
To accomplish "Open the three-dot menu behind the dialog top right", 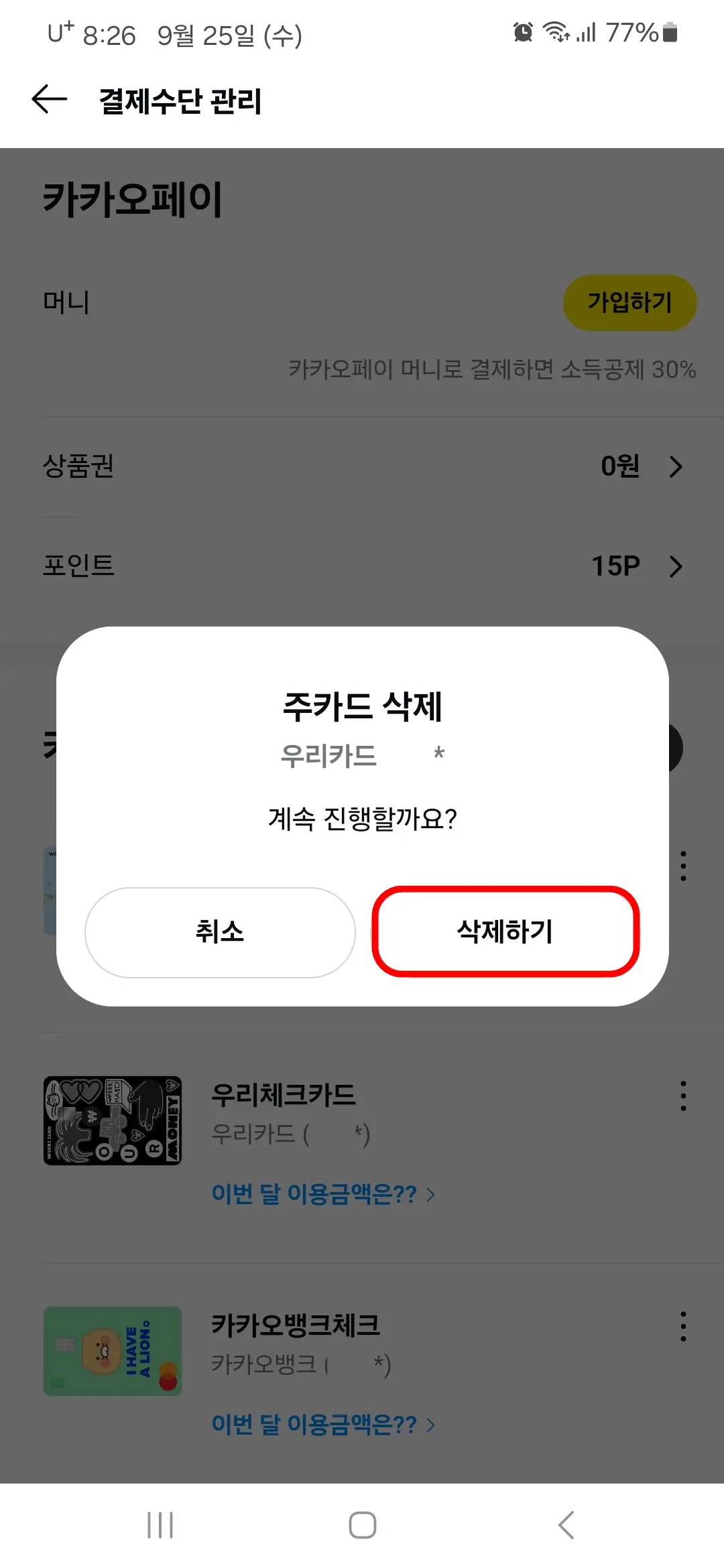I will tap(682, 866).
